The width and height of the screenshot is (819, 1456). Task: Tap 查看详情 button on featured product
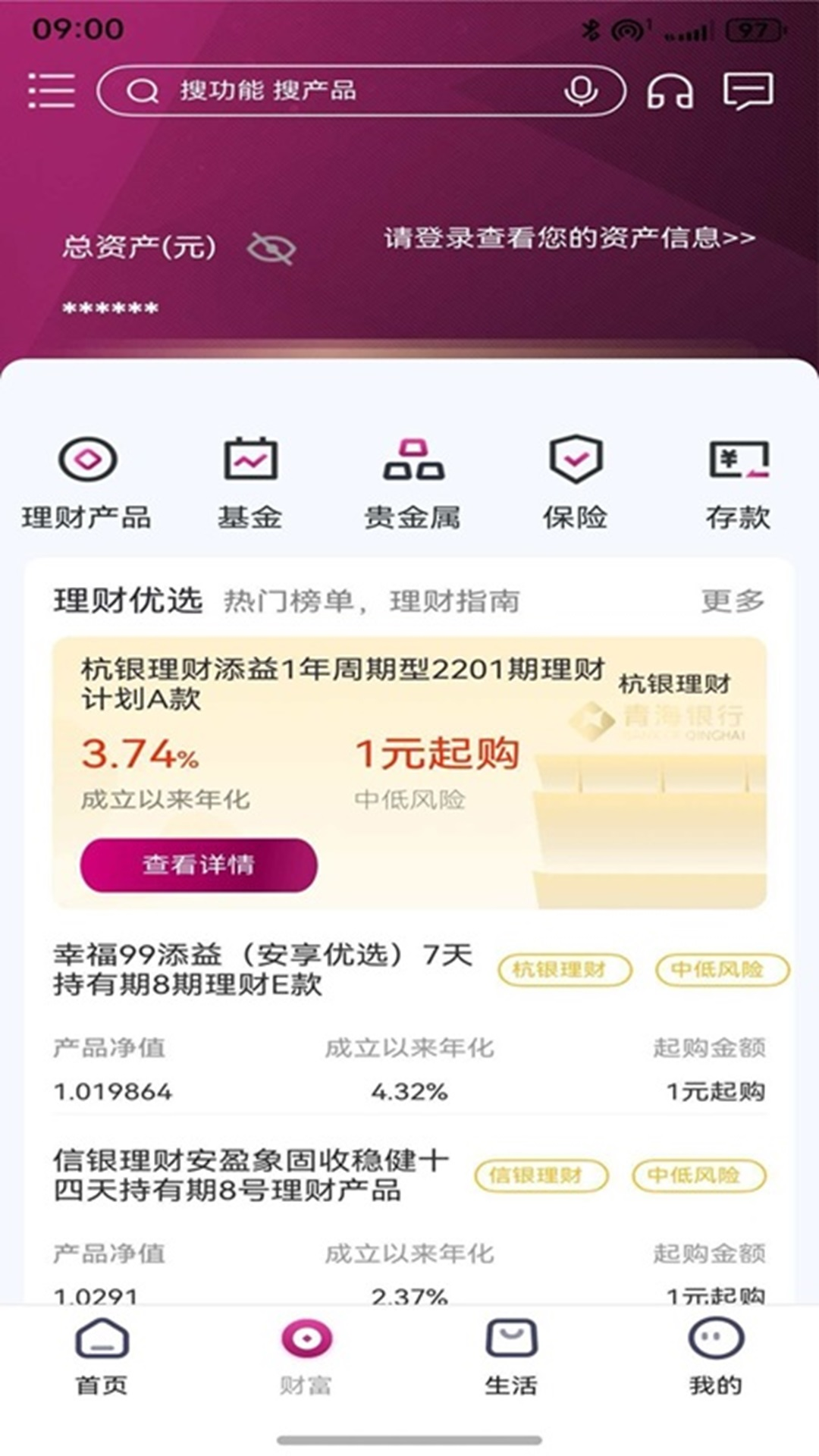pos(199,864)
